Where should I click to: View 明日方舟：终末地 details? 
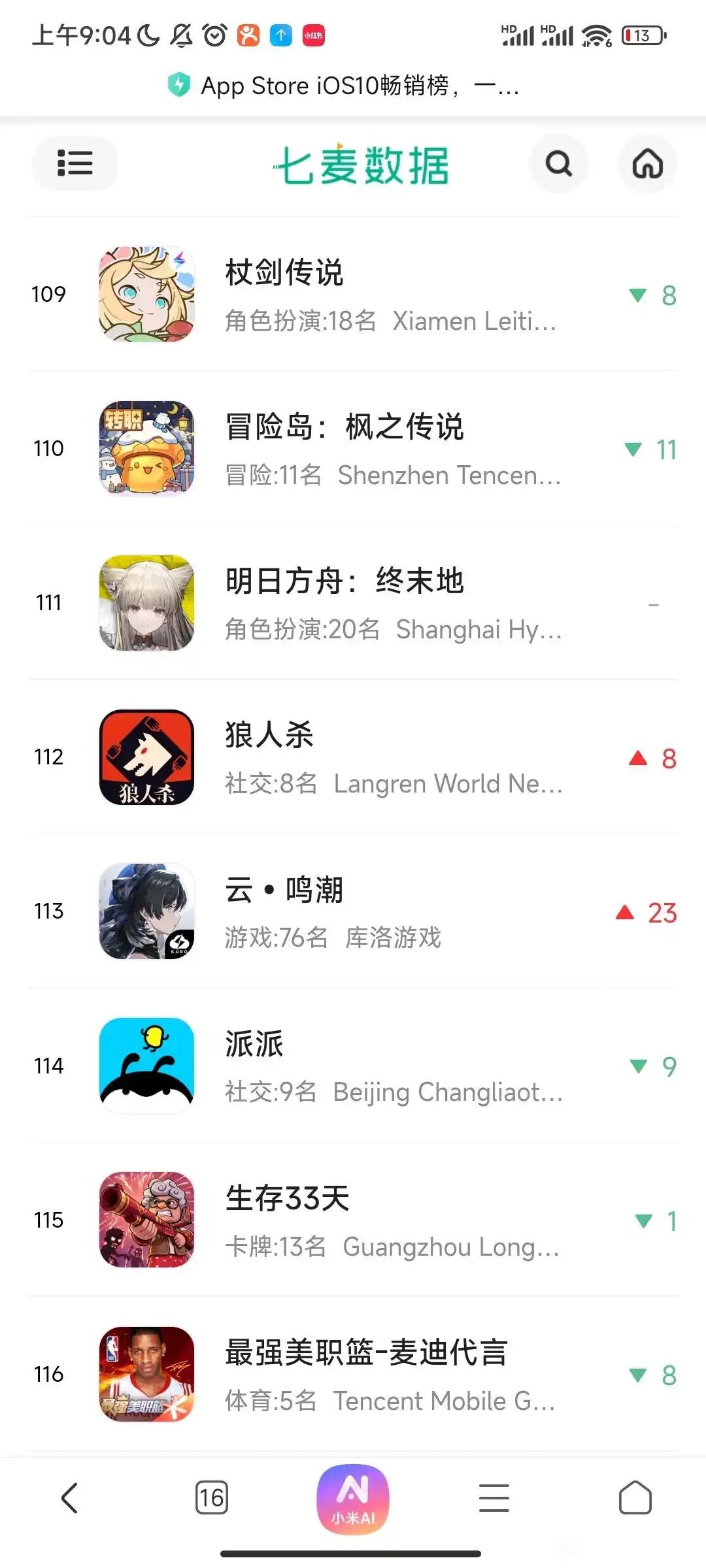point(353,603)
